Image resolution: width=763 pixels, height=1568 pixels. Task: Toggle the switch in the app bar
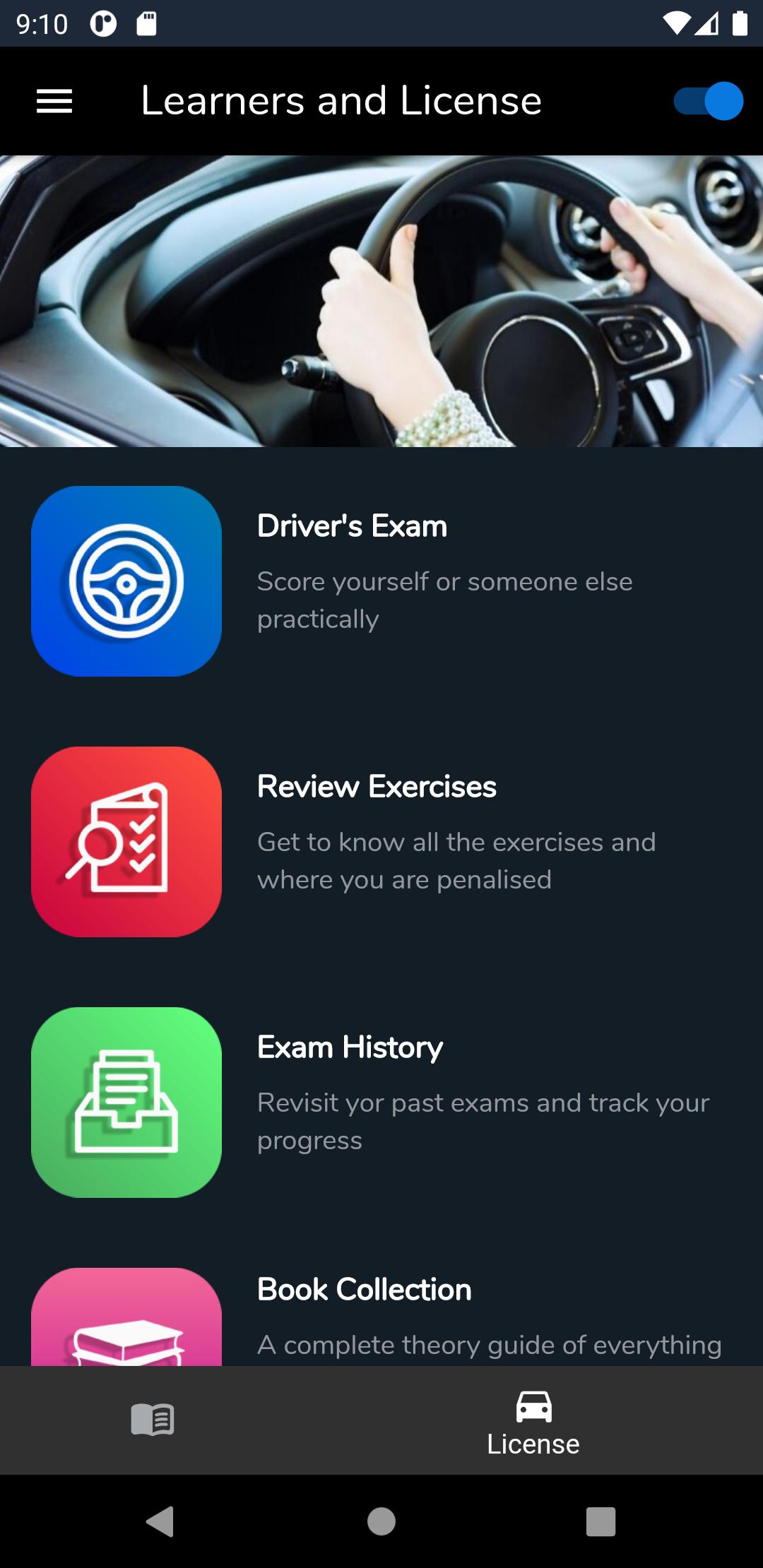pyautogui.click(x=708, y=101)
